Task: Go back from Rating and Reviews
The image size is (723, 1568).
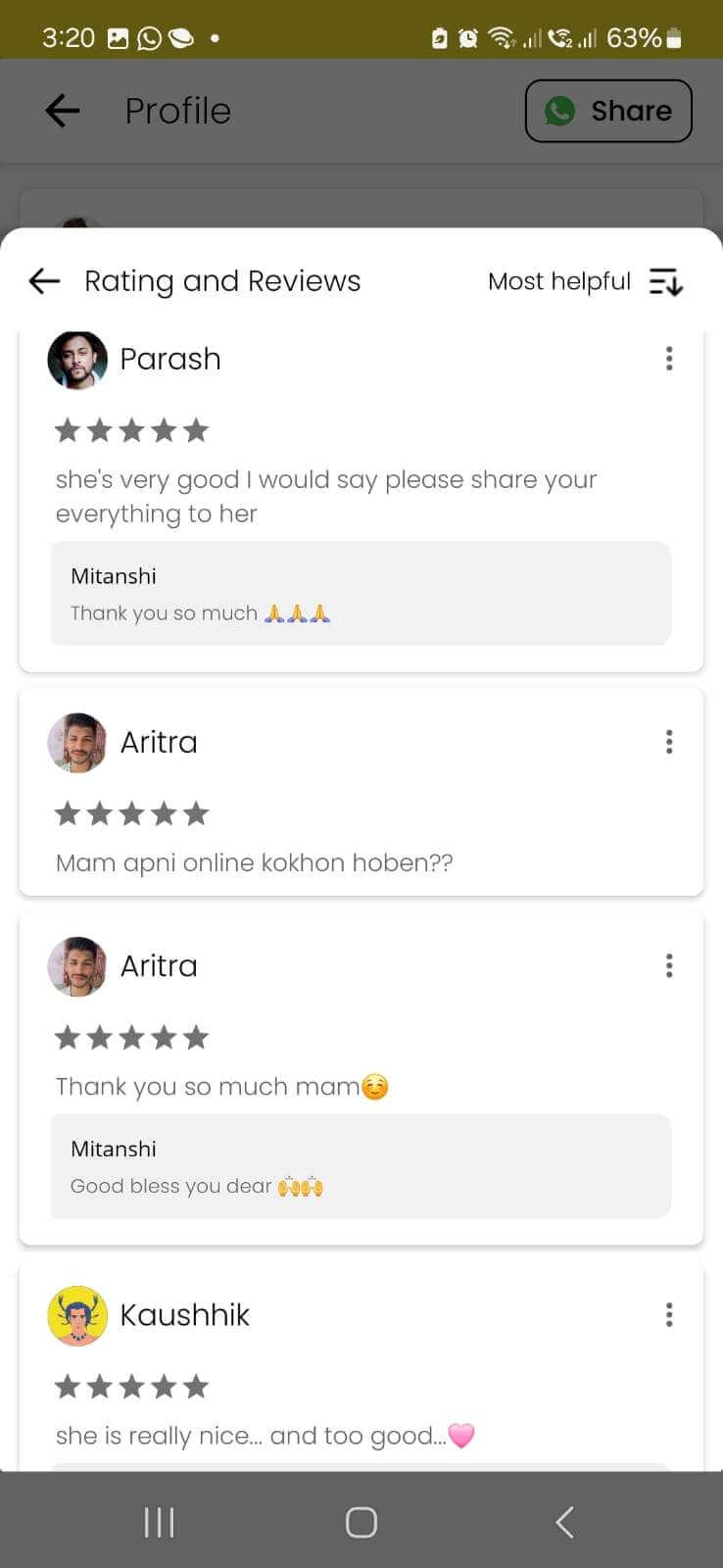Action: coord(44,281)
